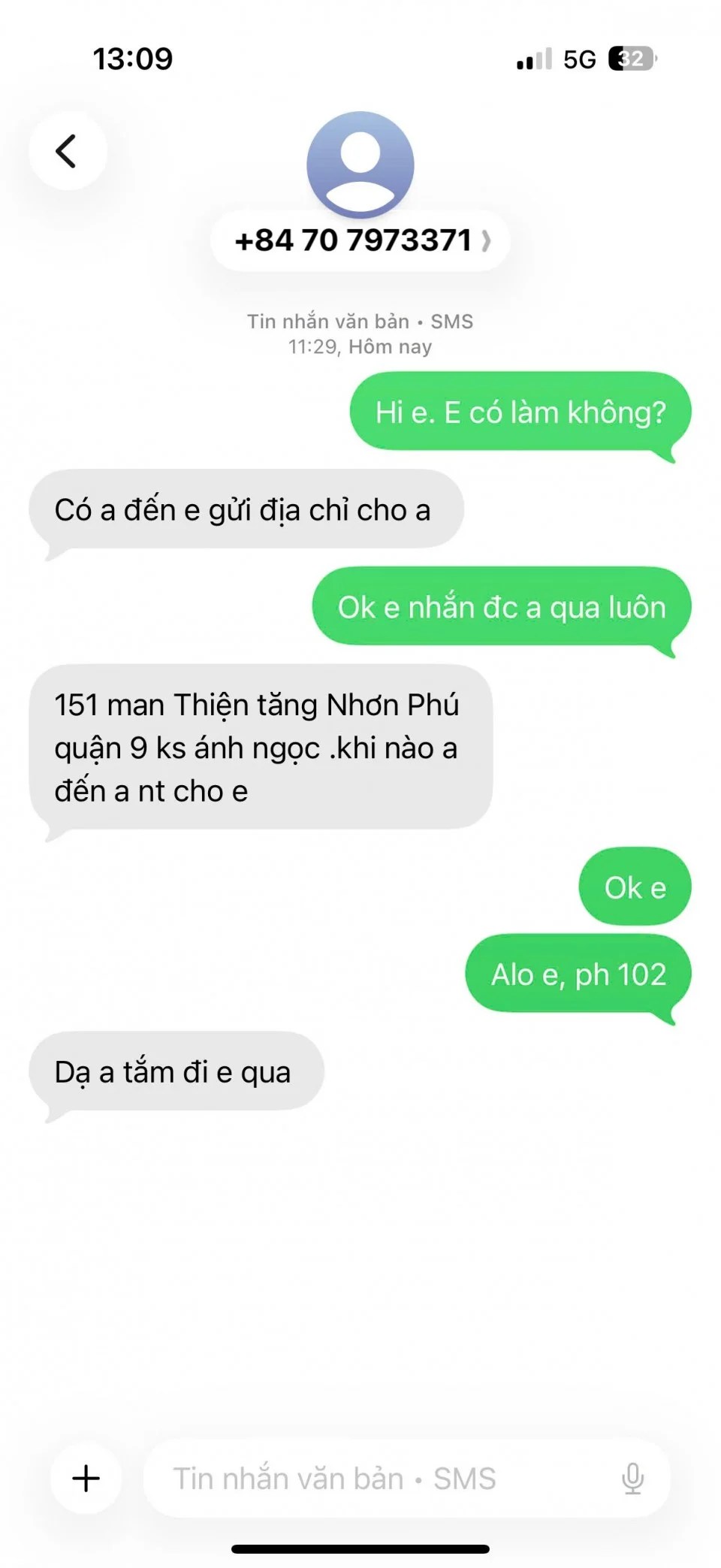The width and height of the screenshot is (721, 1568).
Task: Go back to the messages list
Action: (x=68, y=151)
